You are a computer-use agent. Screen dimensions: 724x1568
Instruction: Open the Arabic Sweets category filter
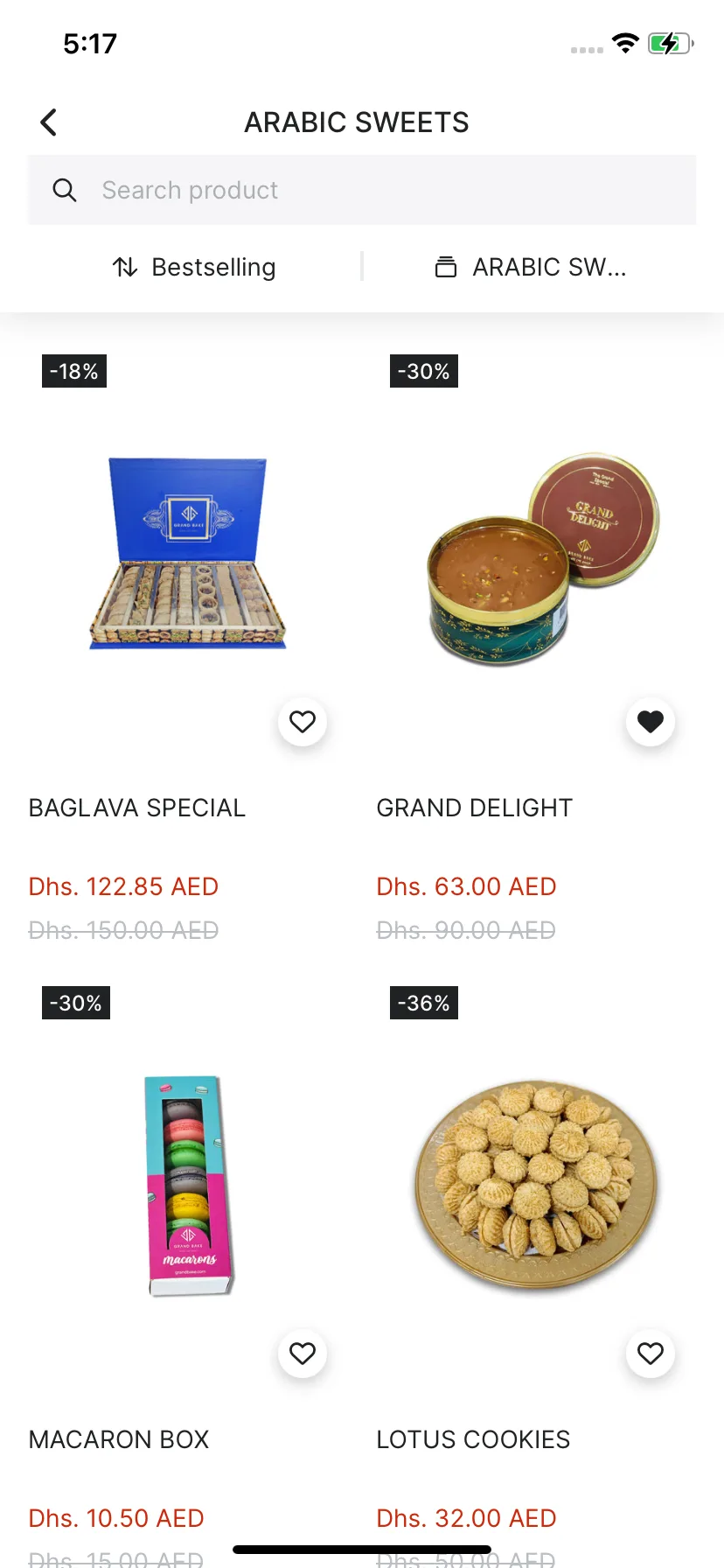coord(531,267)
